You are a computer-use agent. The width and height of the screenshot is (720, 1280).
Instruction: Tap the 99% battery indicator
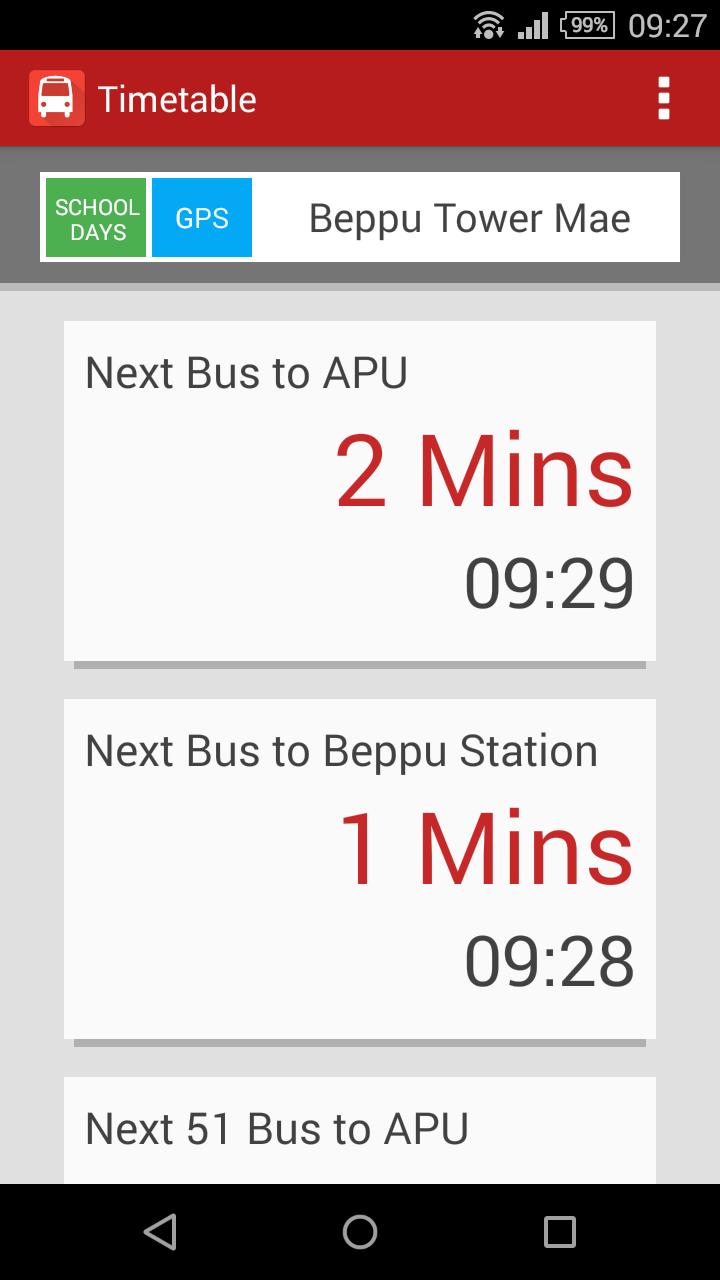585,24
